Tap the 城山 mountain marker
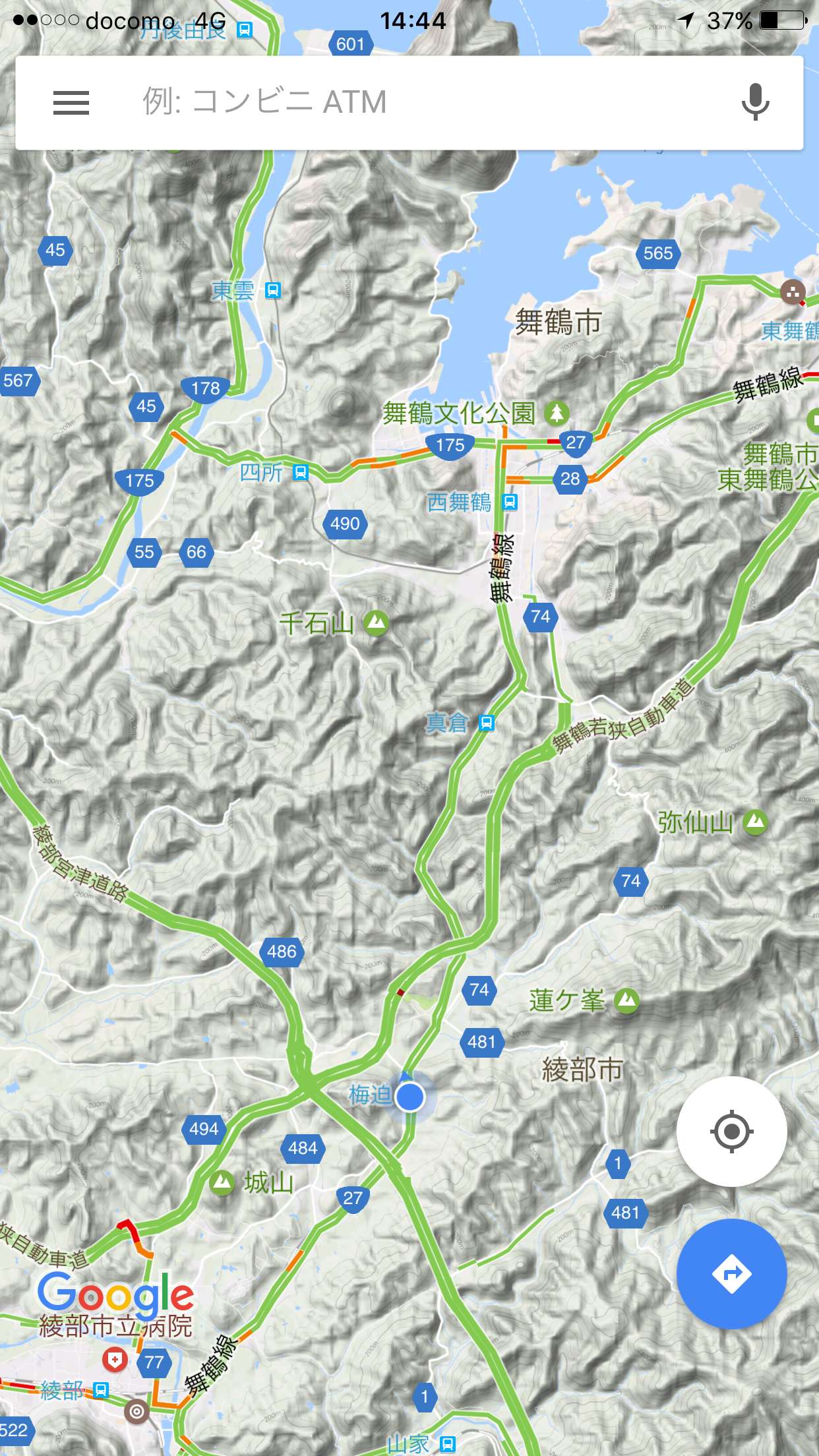This screenshot has width=819, height=1456. 222,1182
